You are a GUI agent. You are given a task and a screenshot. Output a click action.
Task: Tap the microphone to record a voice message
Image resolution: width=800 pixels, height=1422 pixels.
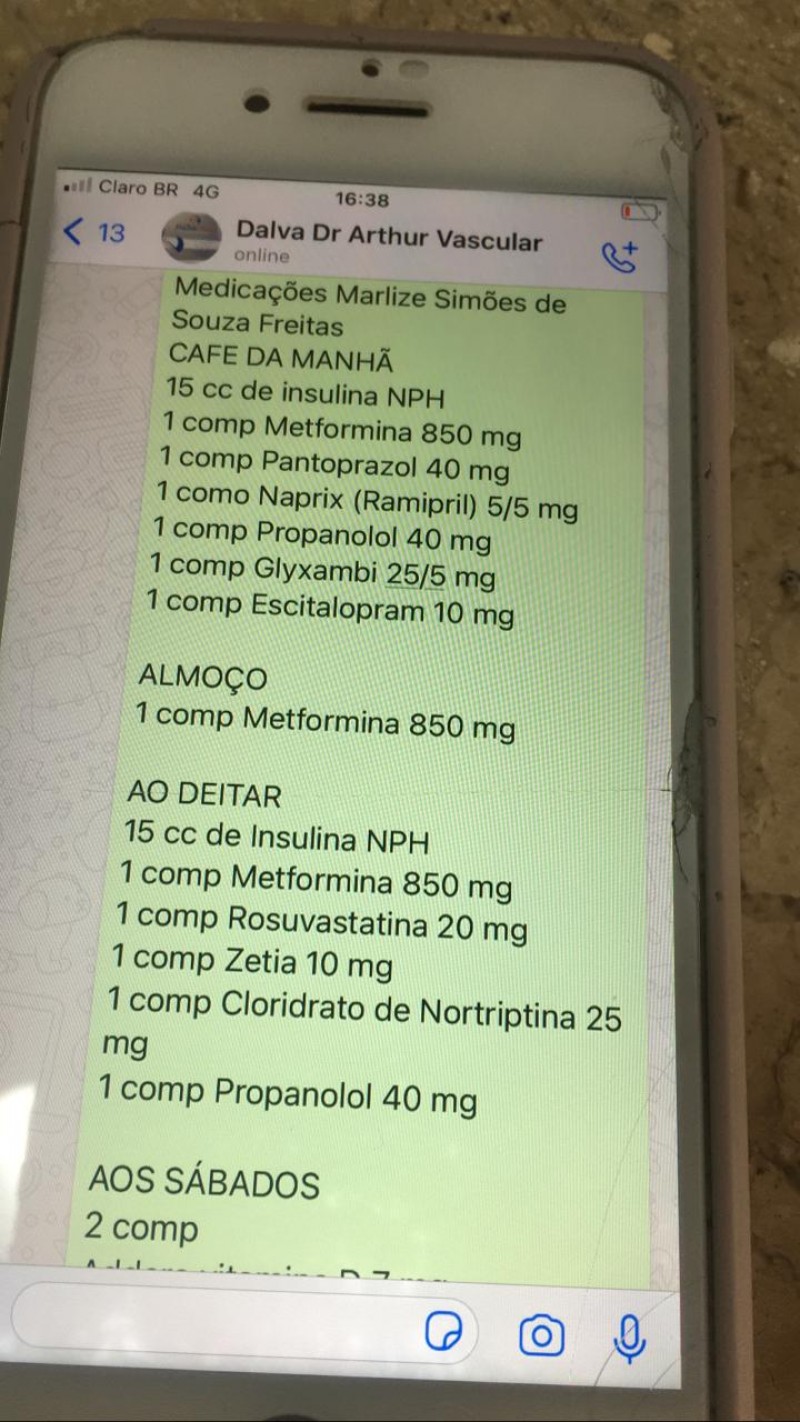coord(629,1338)
